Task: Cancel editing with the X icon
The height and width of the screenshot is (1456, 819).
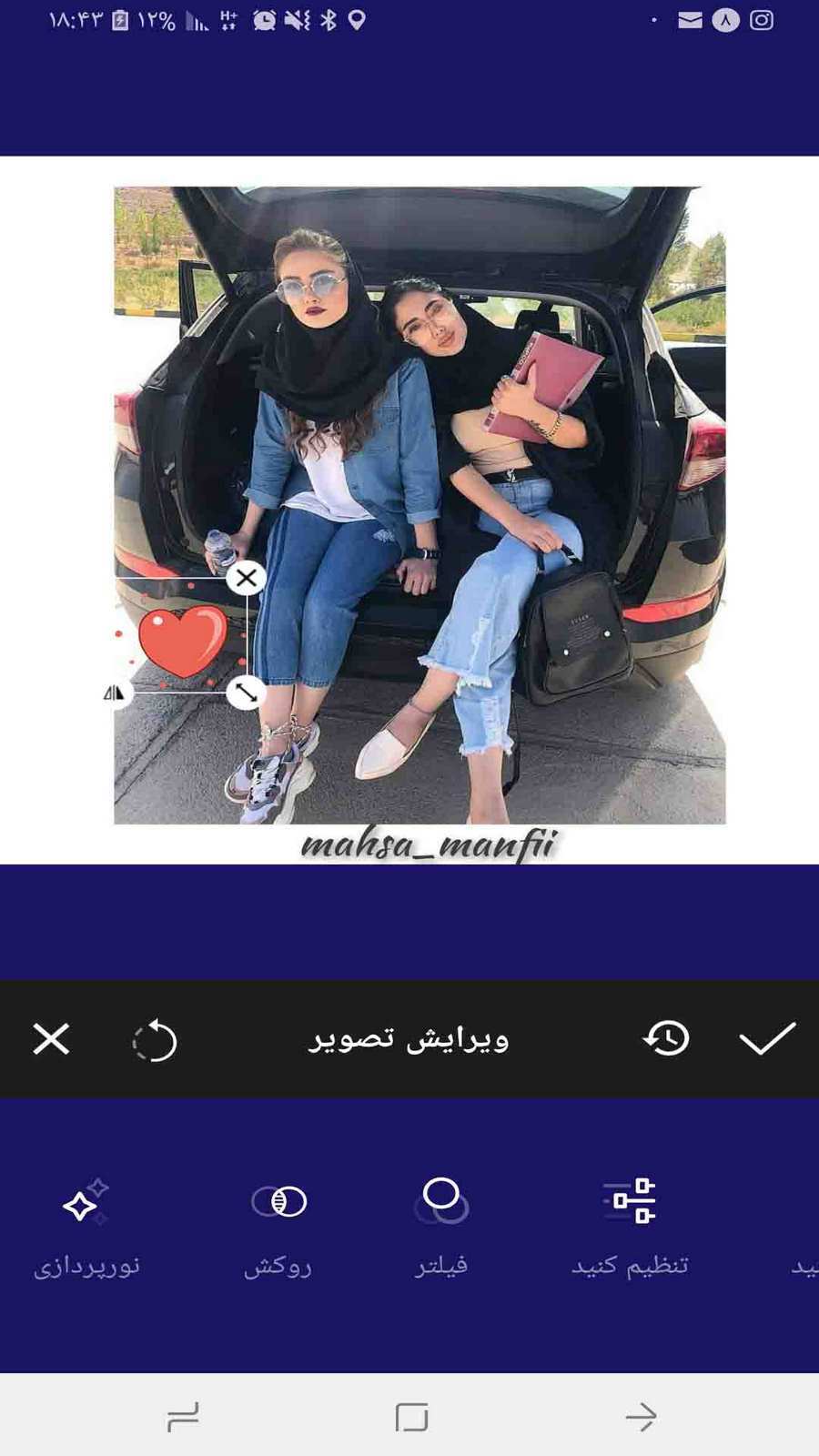Action: [51, 1038]
